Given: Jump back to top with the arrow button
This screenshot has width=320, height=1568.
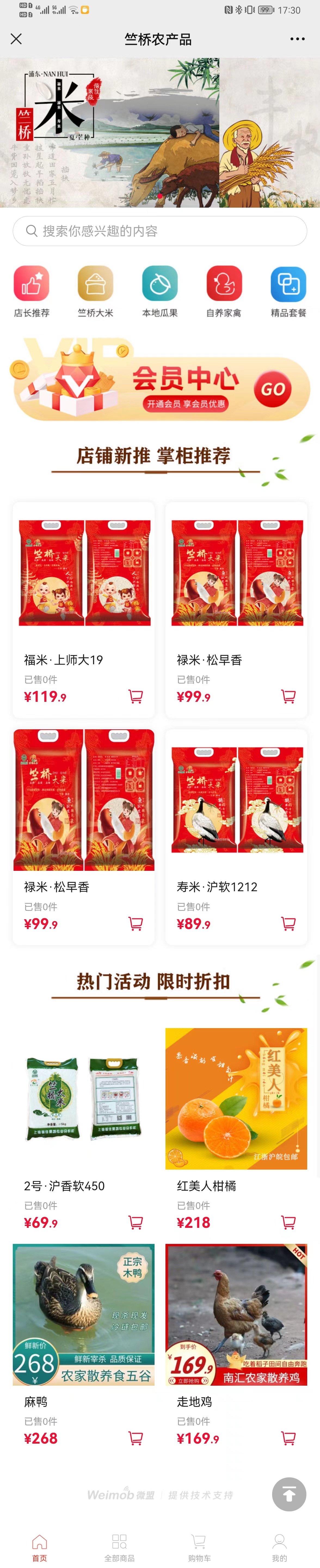Looking at the screenshot, I should 289,1494.
